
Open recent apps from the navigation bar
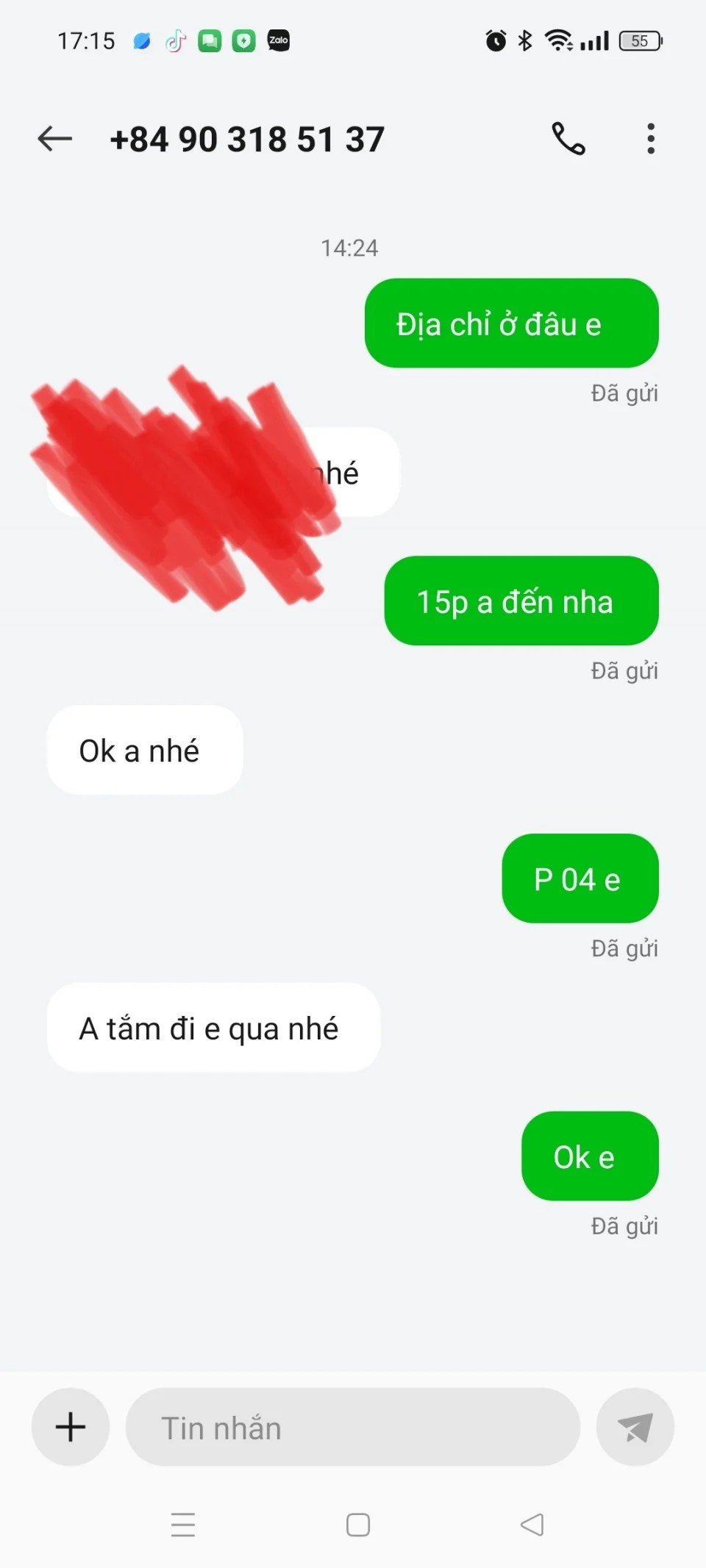tap(183, 1525)
